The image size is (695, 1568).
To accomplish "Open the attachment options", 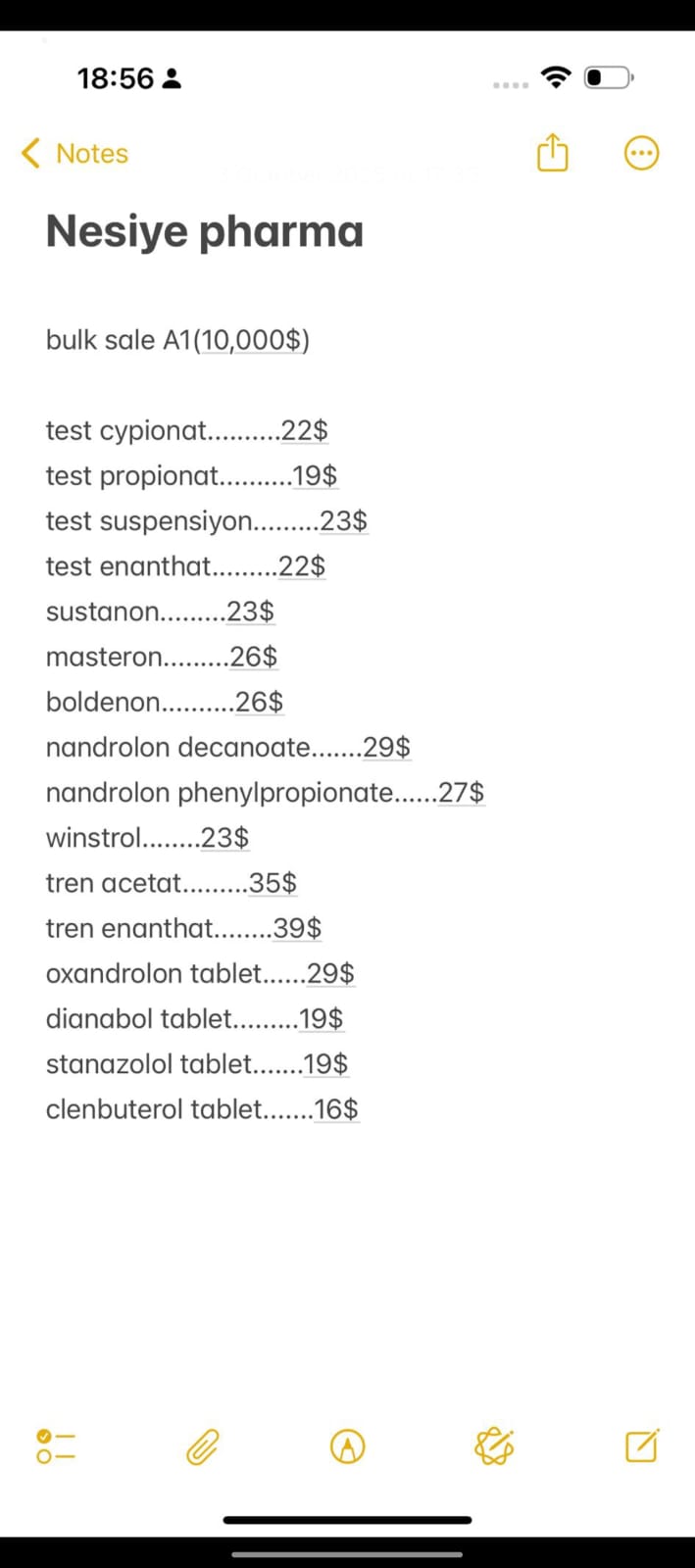I will click(202, 1446).
